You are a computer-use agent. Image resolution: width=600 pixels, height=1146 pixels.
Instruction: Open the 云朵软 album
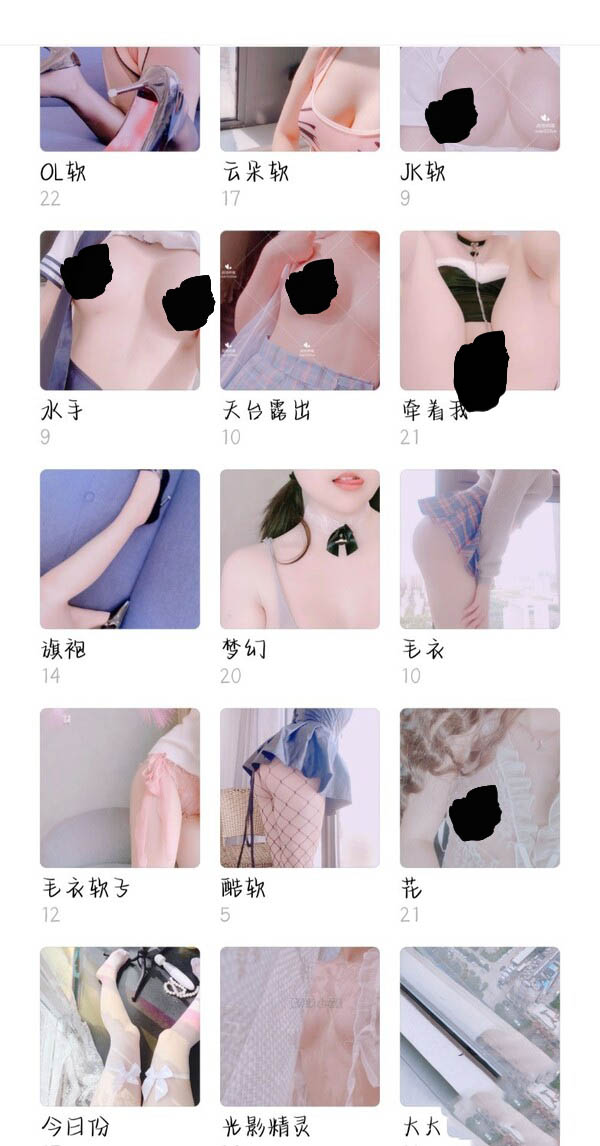(300, 98)
